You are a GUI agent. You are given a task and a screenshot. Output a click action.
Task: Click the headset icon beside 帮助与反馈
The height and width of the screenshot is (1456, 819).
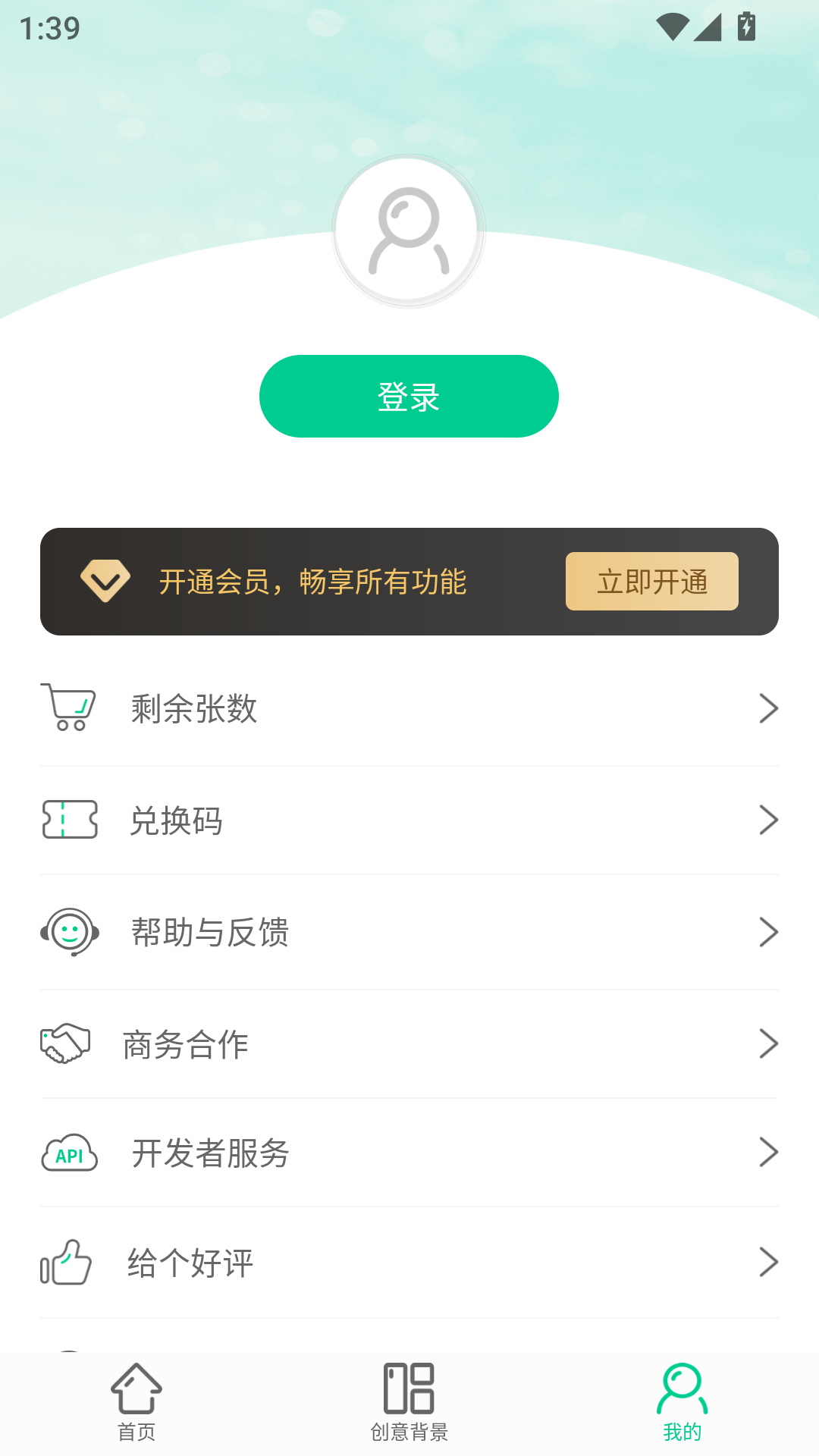[x=68, y=932]
